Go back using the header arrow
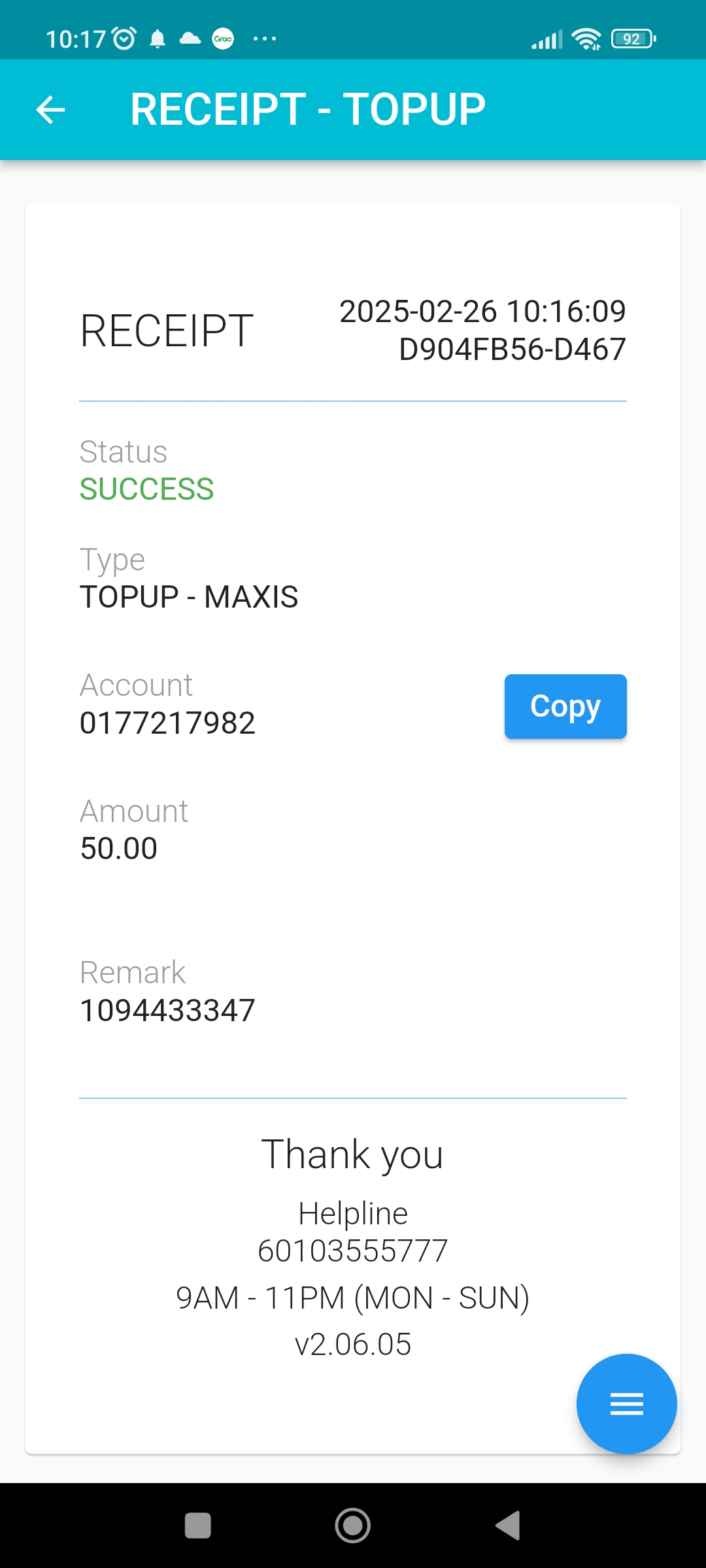706x1568 pixels. 51,109
